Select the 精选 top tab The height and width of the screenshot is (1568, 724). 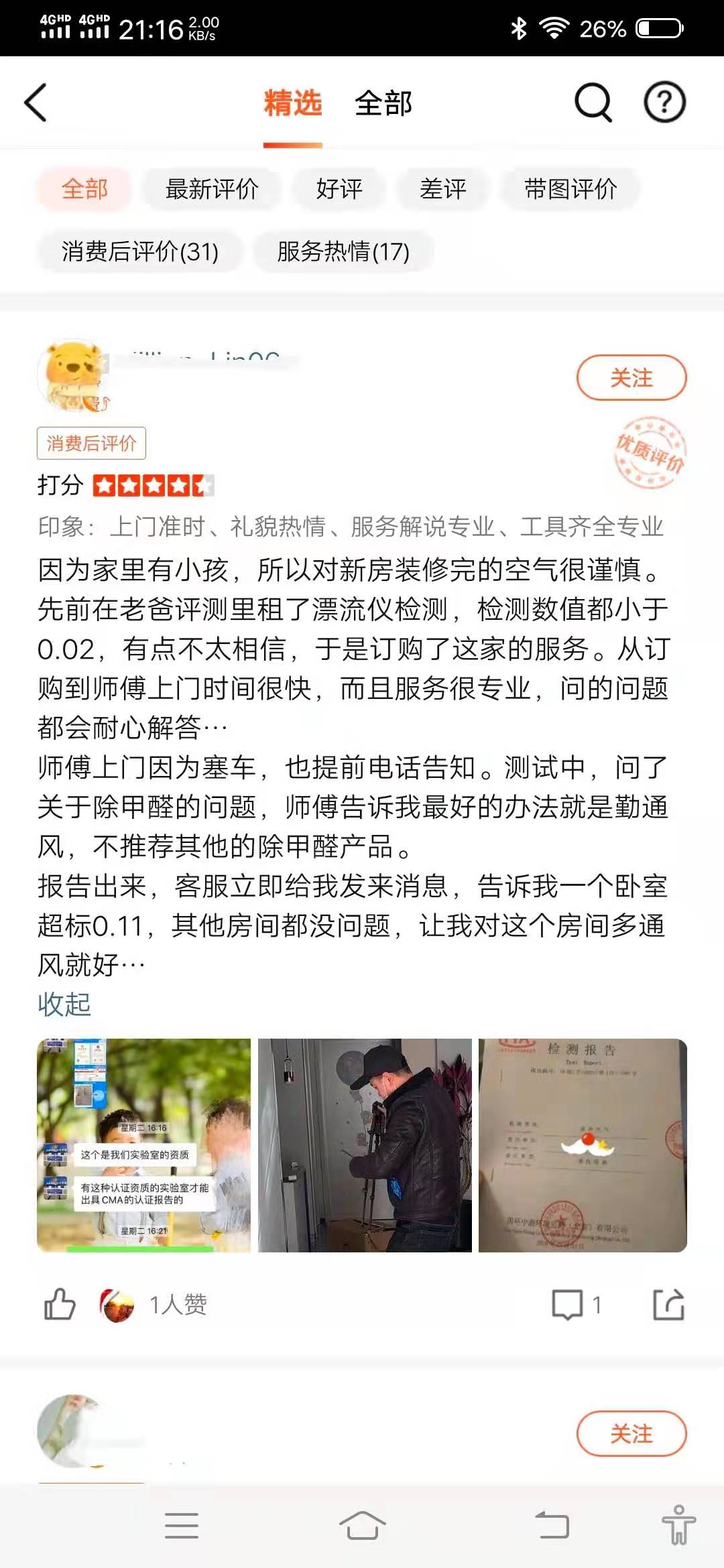tap(293, 103)
